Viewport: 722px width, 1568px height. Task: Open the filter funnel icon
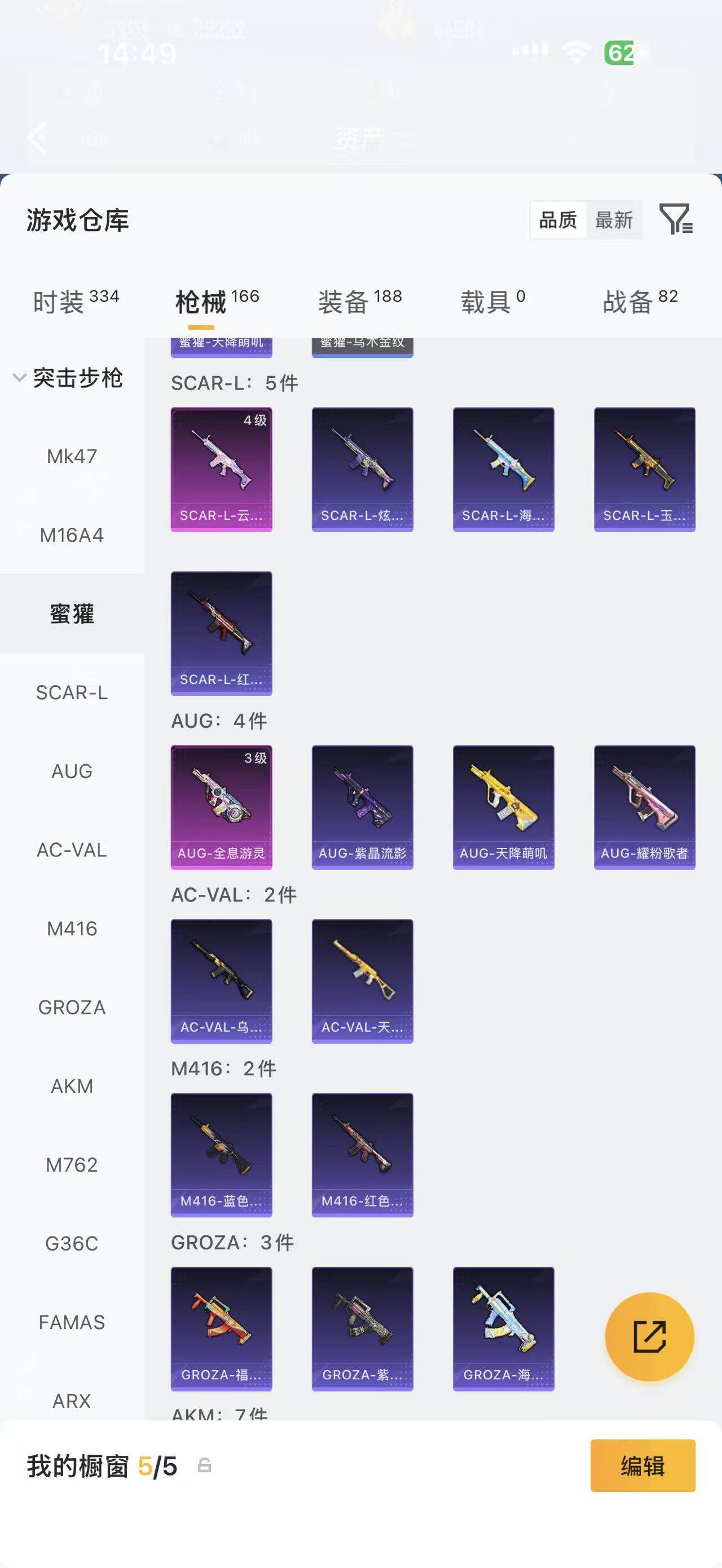[x=676, y=219]
